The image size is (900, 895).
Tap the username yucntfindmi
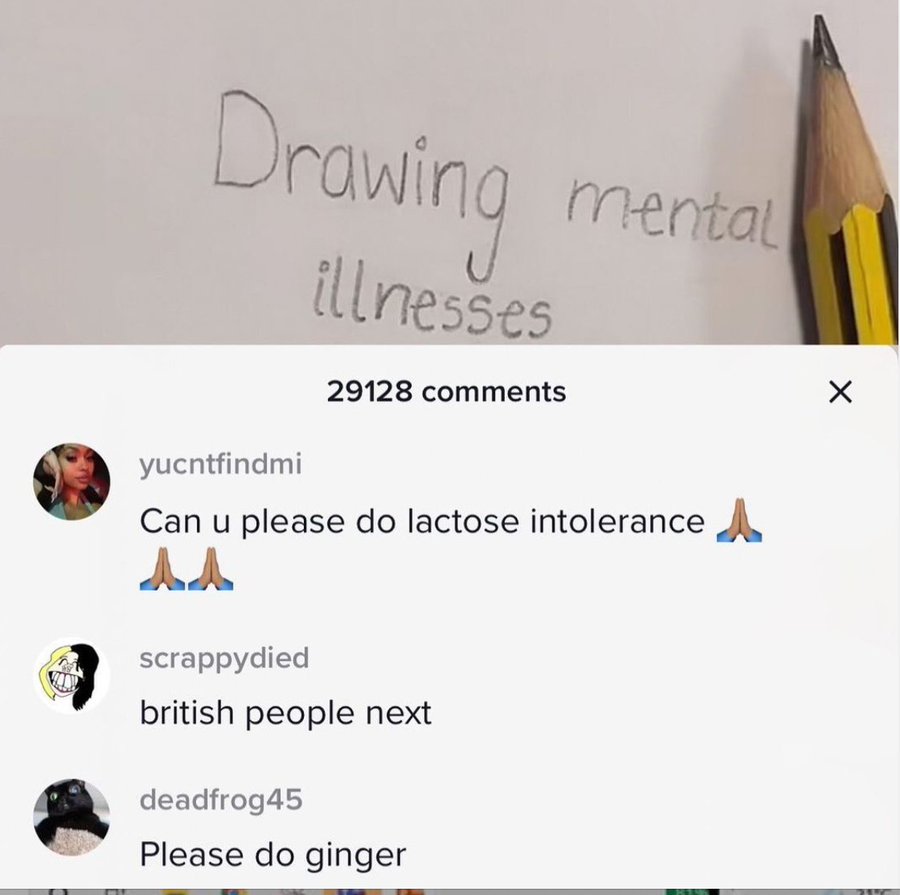(220, 464)
